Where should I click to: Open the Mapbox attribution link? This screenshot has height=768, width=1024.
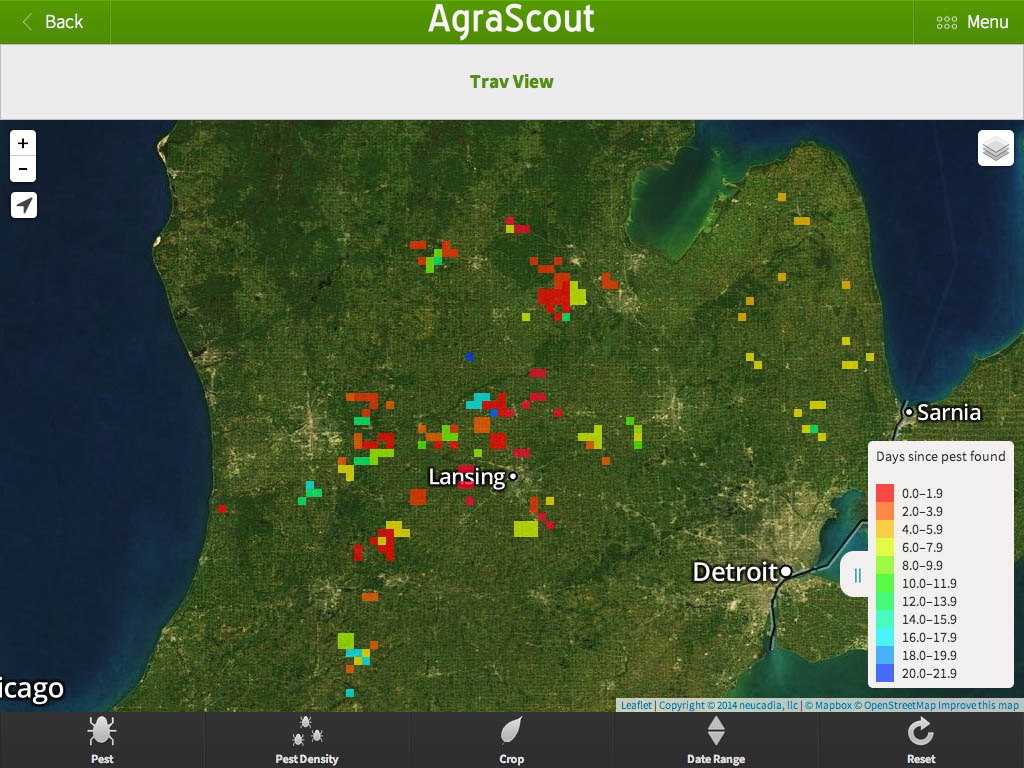pos(832,705)
